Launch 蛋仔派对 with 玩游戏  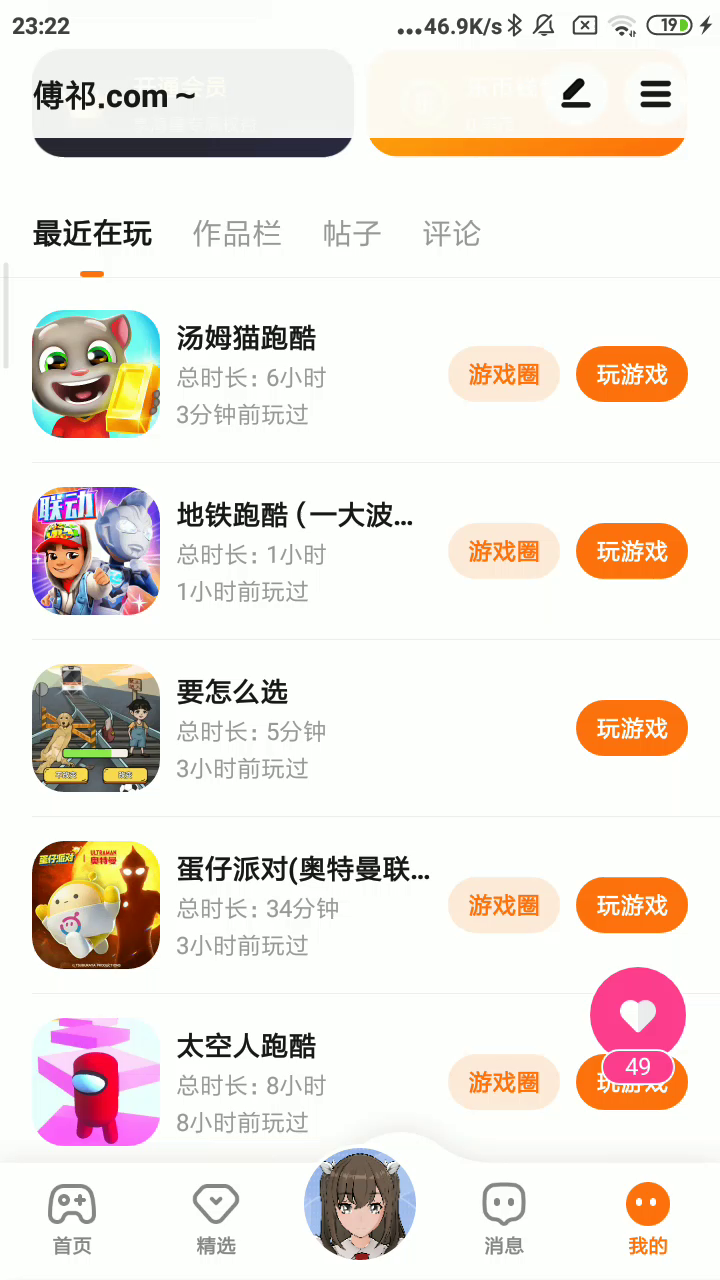point(631,905)
